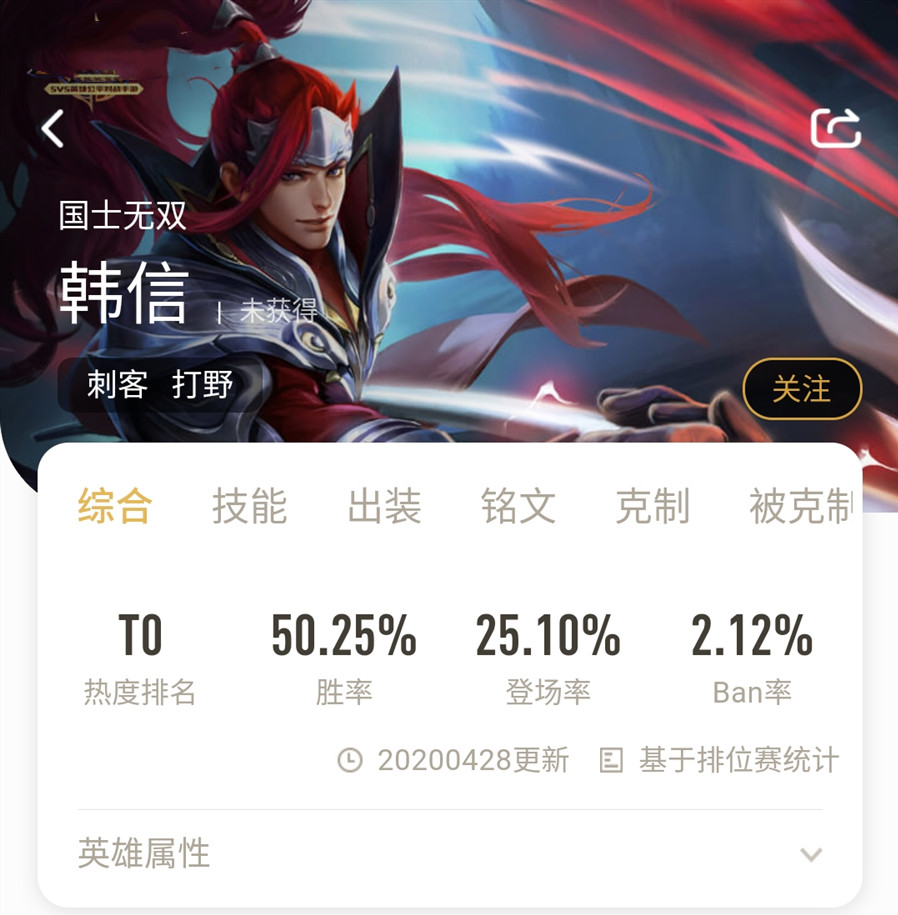Follow the hero with the 关注 button

[802, 389]
